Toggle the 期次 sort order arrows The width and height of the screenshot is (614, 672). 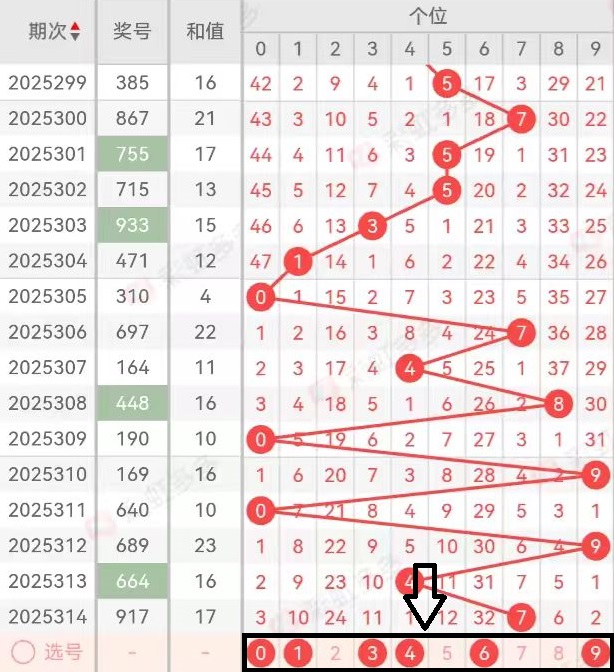pos(76,31)
